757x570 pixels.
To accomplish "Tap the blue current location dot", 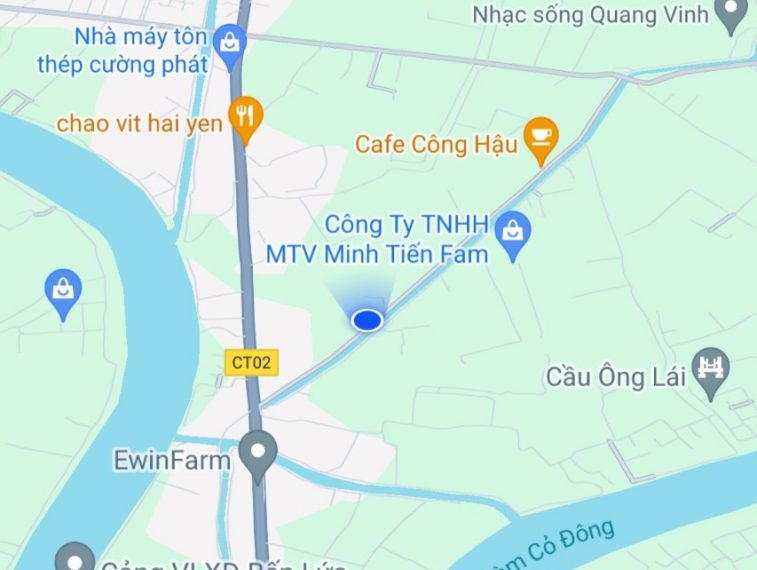I will click(x=368, y=320).
